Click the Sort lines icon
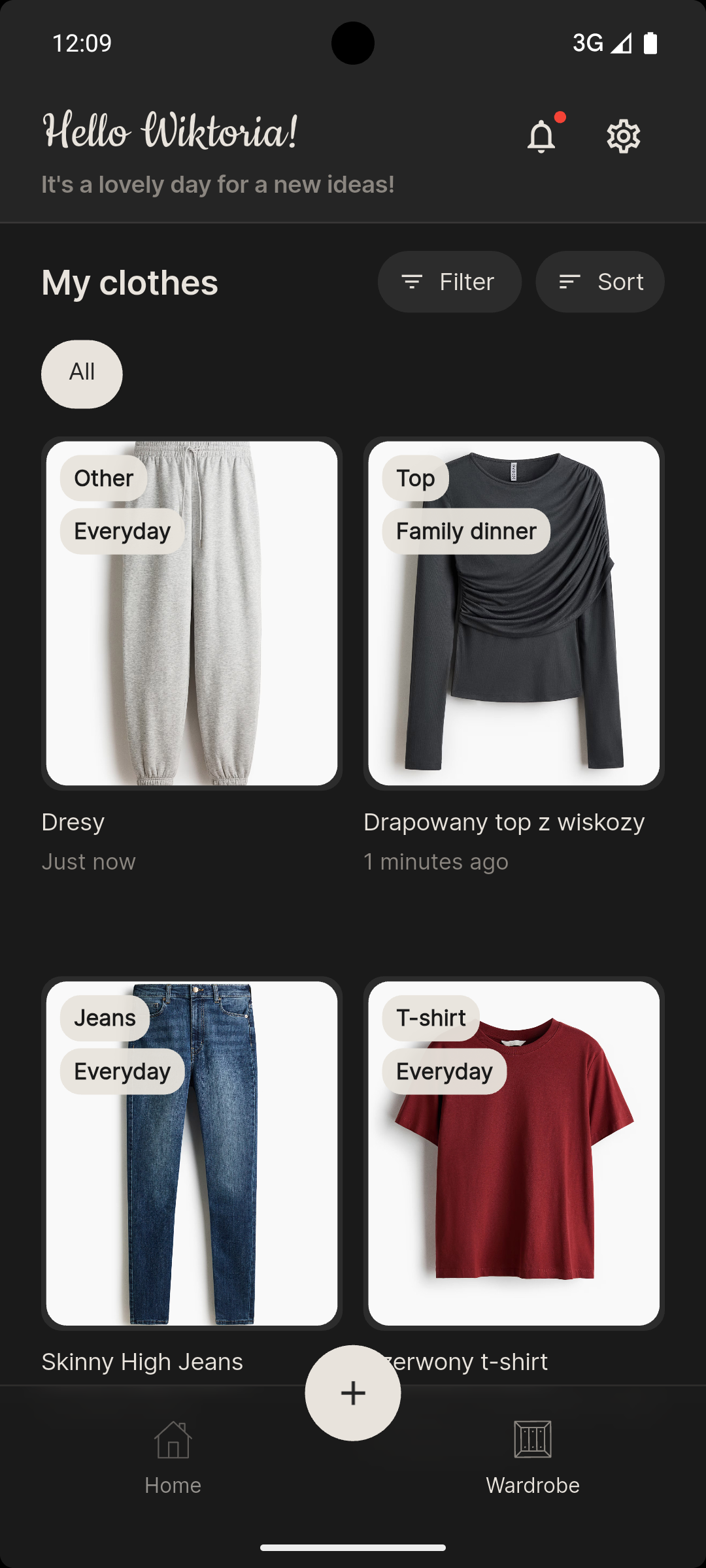Viewport: 706px width, 1568px height. (569, 281)
